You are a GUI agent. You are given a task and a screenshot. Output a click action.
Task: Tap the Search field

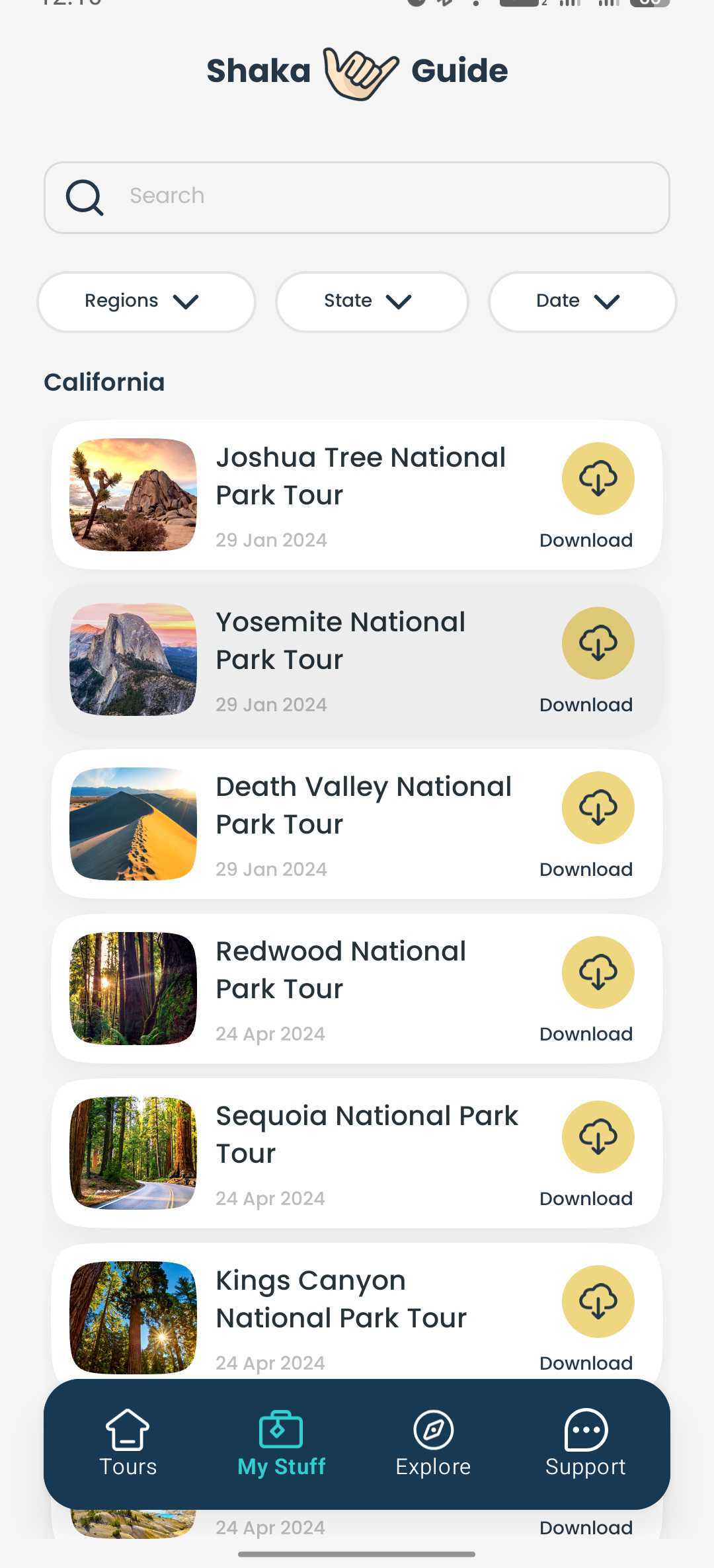point(357,197)
